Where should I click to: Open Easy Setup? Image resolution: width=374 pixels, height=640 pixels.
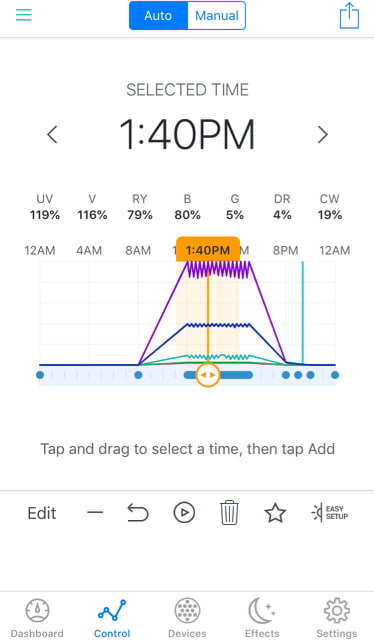click(330, 513)
